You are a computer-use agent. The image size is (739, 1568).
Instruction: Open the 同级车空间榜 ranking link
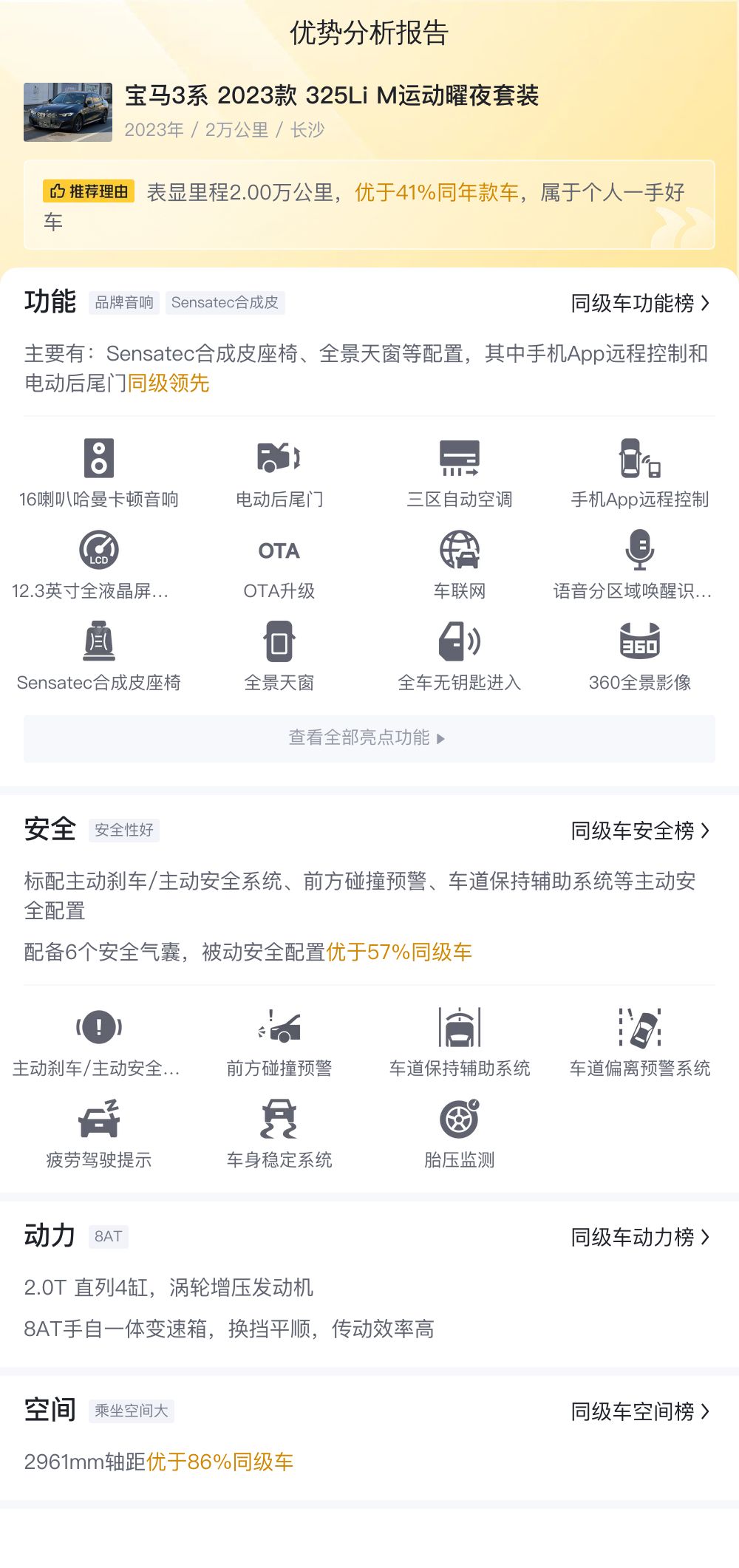(x=640, y=1411)
